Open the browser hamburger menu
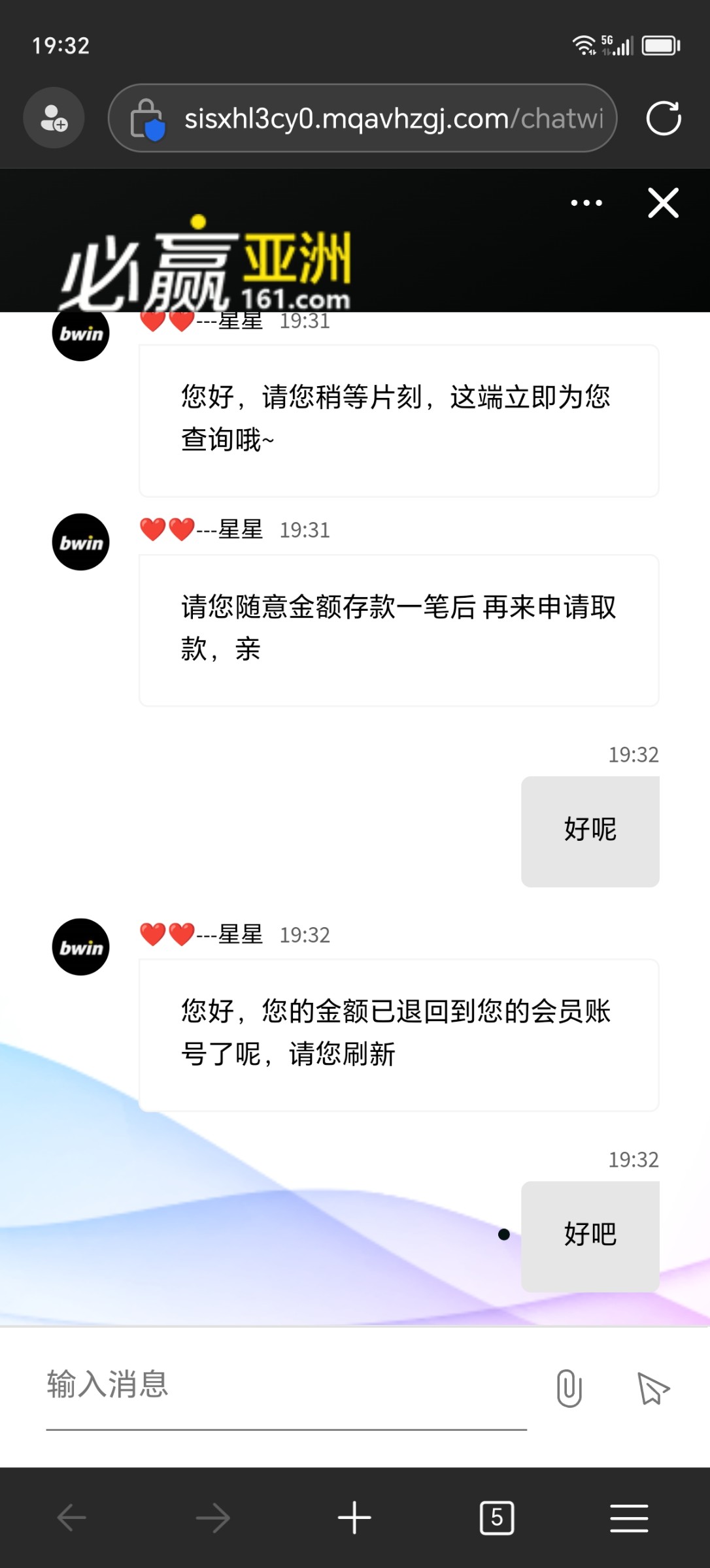710x1568 pixels. tap(629, 1517)
